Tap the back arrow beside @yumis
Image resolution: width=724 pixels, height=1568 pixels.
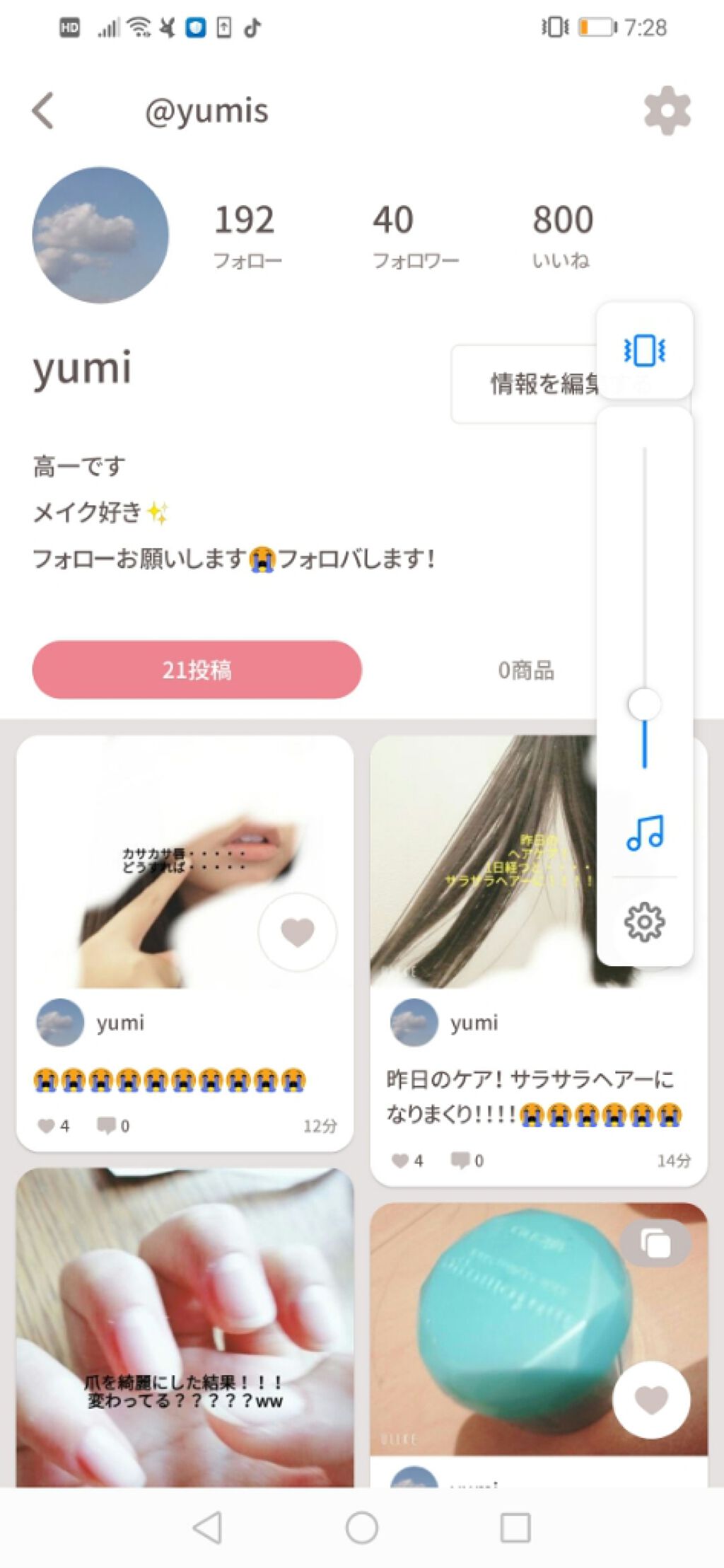pyautogui.click(x=42, y=110)
